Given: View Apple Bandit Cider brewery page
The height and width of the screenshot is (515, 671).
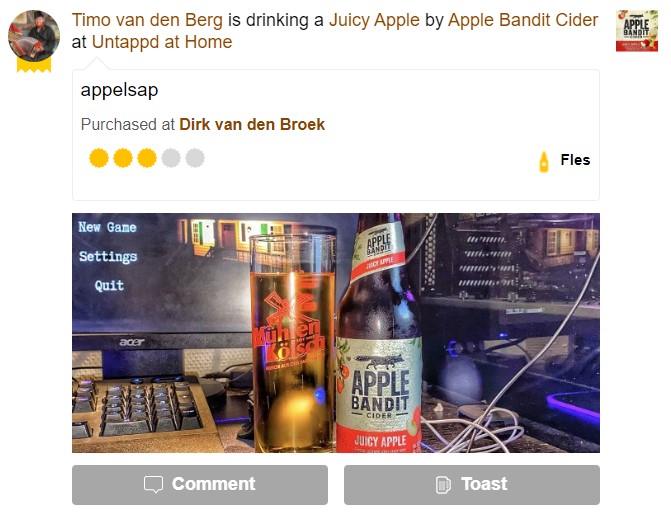Looking at the screenshot, I should [x=523, y=20].
